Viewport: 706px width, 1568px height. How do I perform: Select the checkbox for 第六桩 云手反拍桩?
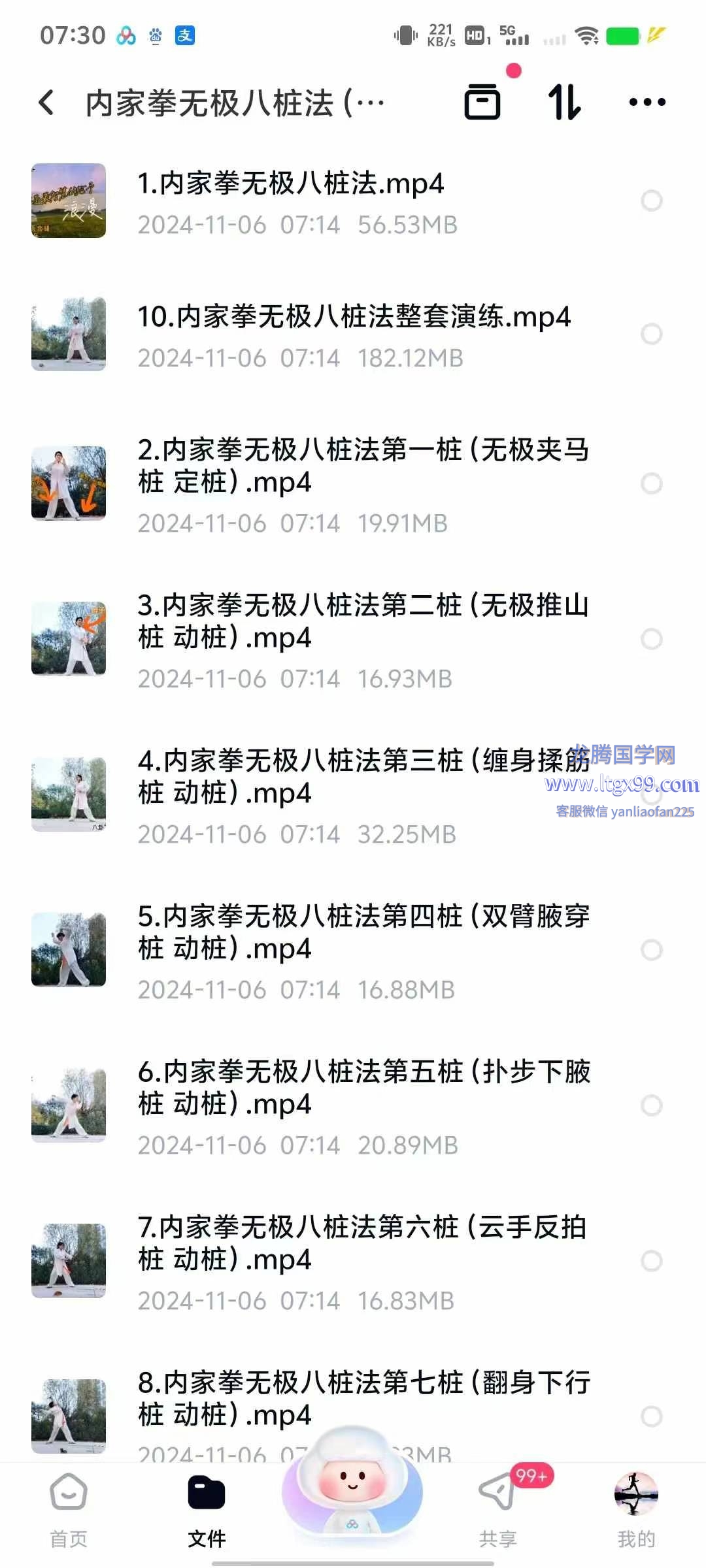[651, 1261]
